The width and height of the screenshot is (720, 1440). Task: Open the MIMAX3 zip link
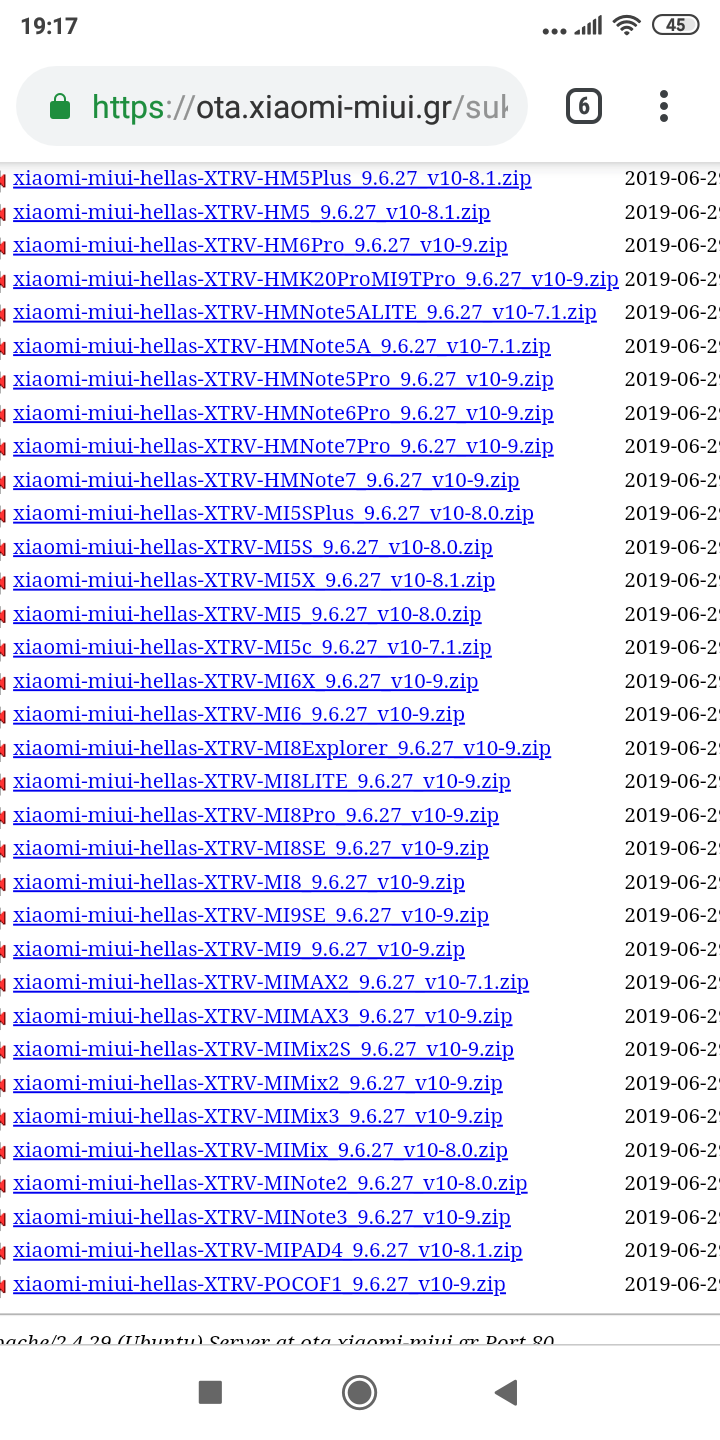[x=262, y=1017]
